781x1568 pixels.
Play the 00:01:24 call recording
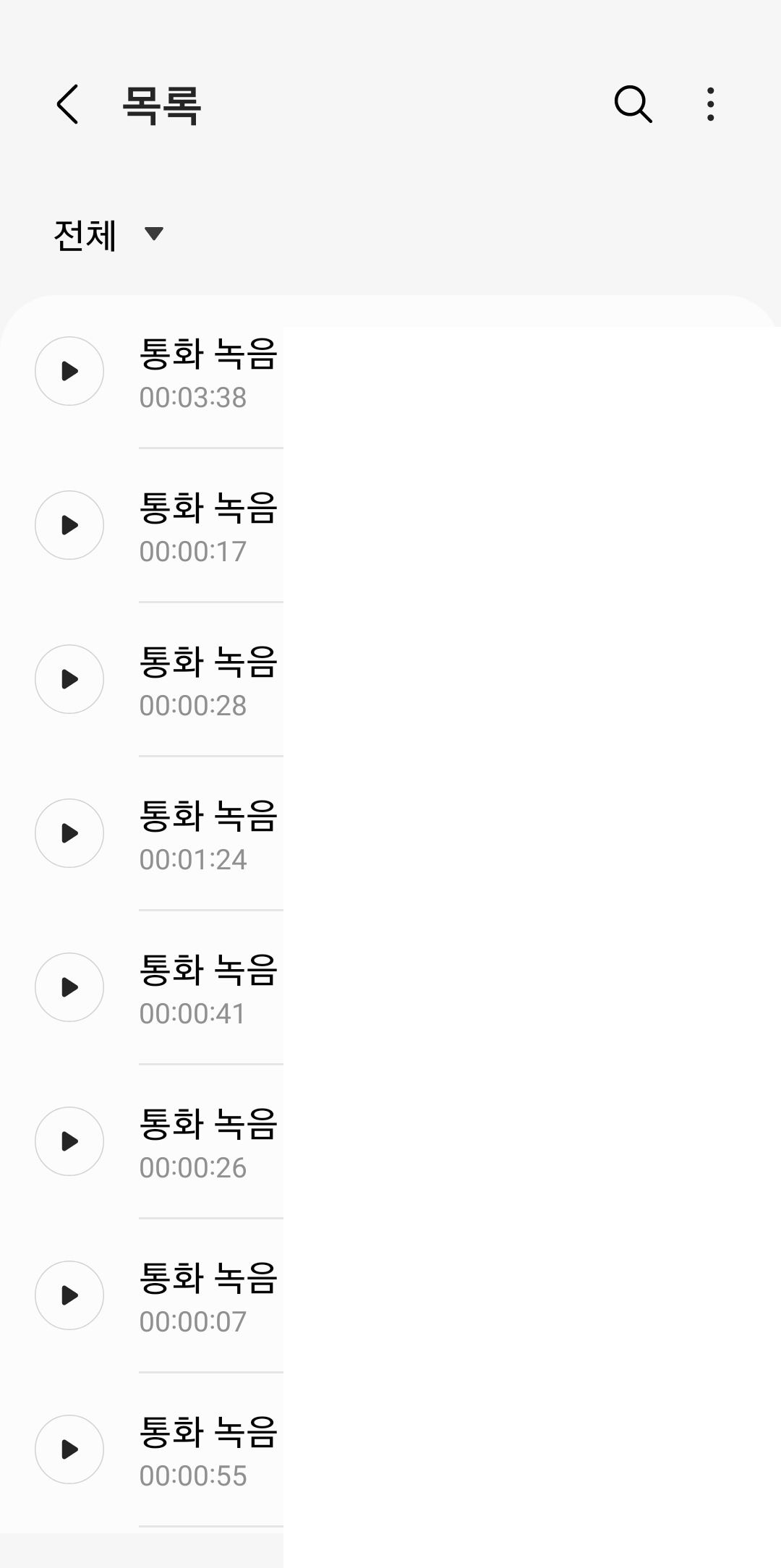(x=69, y=833)
